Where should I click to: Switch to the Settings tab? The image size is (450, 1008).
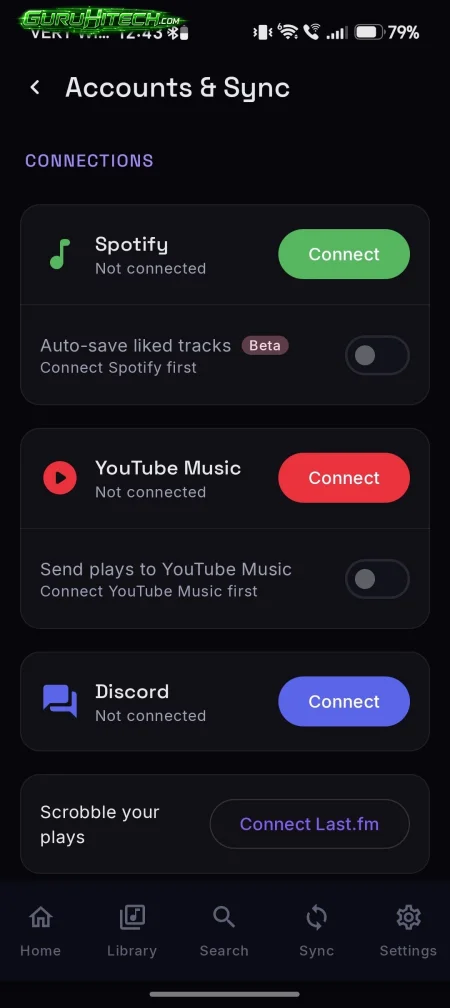pyautogui.click(x=408, y=930)
